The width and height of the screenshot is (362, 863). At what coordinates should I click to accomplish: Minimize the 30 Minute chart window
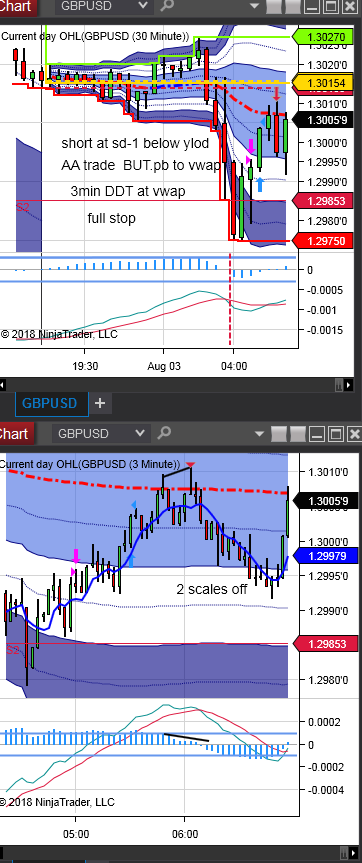click(312, 6)
